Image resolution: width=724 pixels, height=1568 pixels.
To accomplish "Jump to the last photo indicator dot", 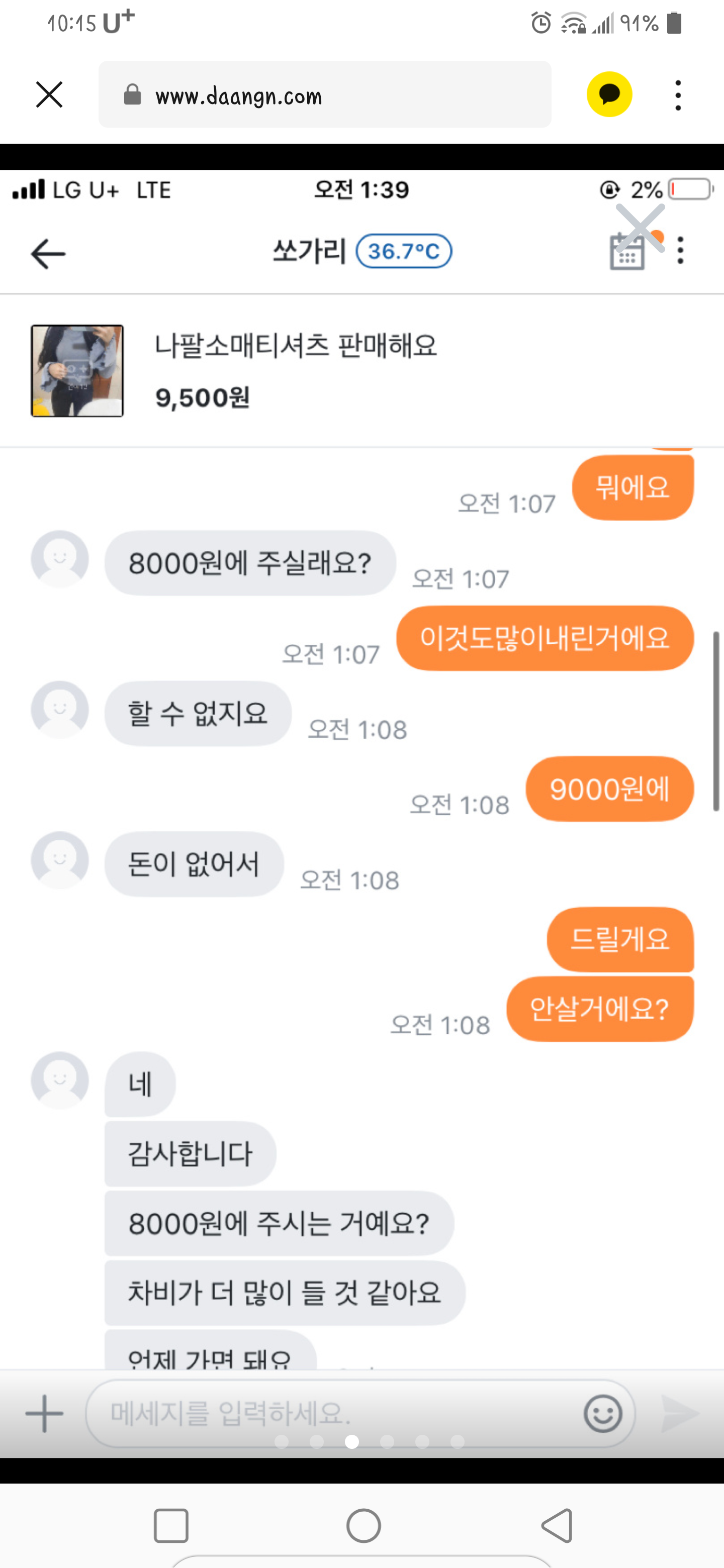I will 458,1441.
